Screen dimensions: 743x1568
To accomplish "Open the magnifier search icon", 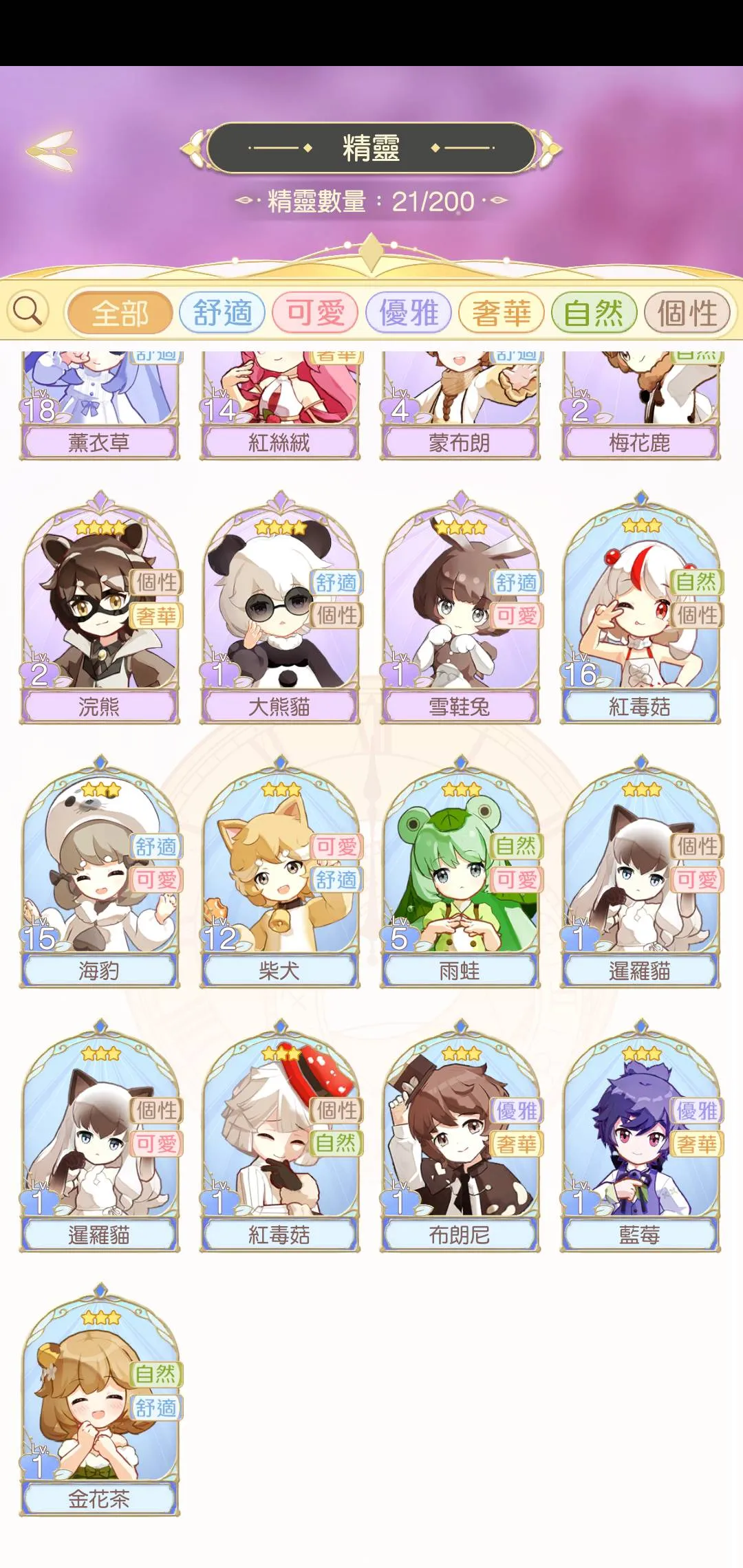I will [x=28, y=311].
